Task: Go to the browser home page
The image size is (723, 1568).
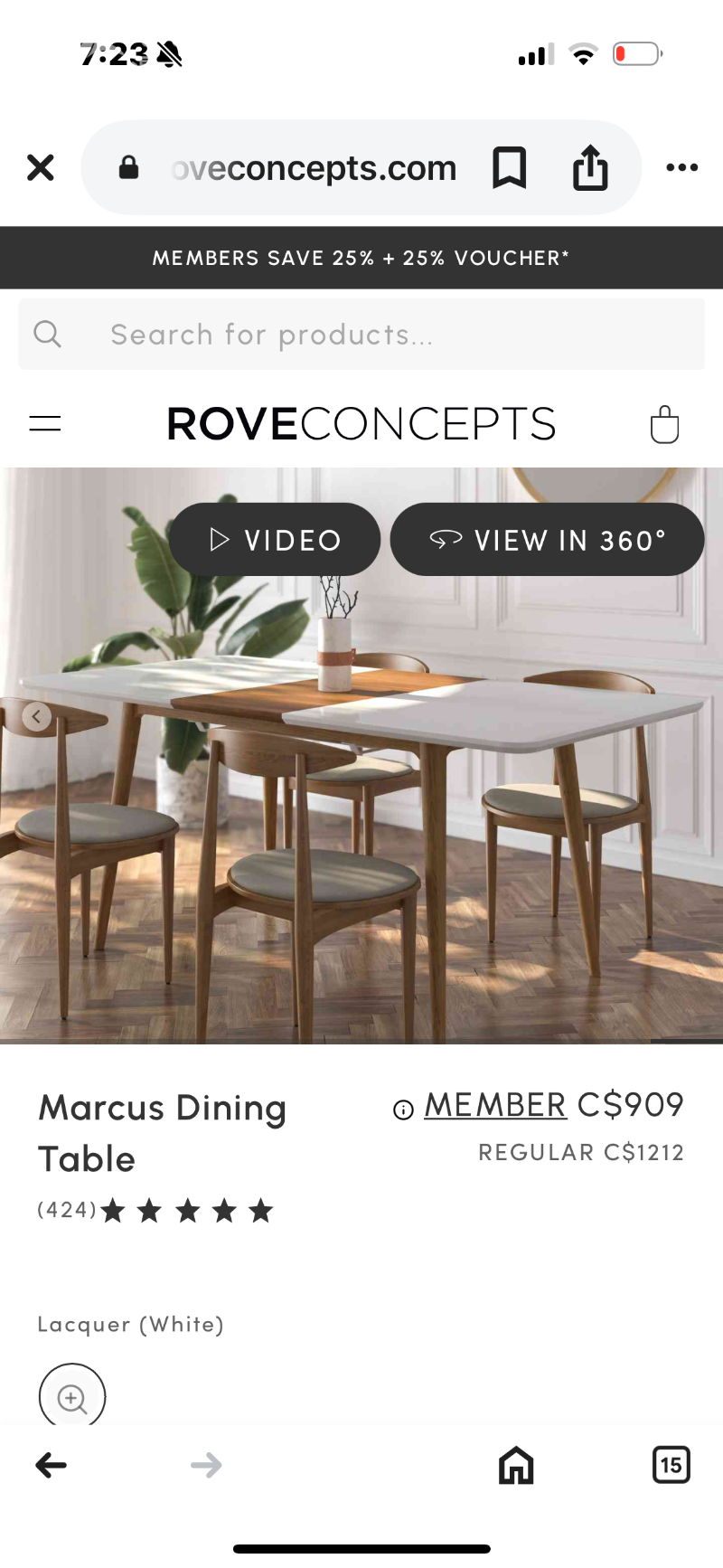Action: 516,1465
